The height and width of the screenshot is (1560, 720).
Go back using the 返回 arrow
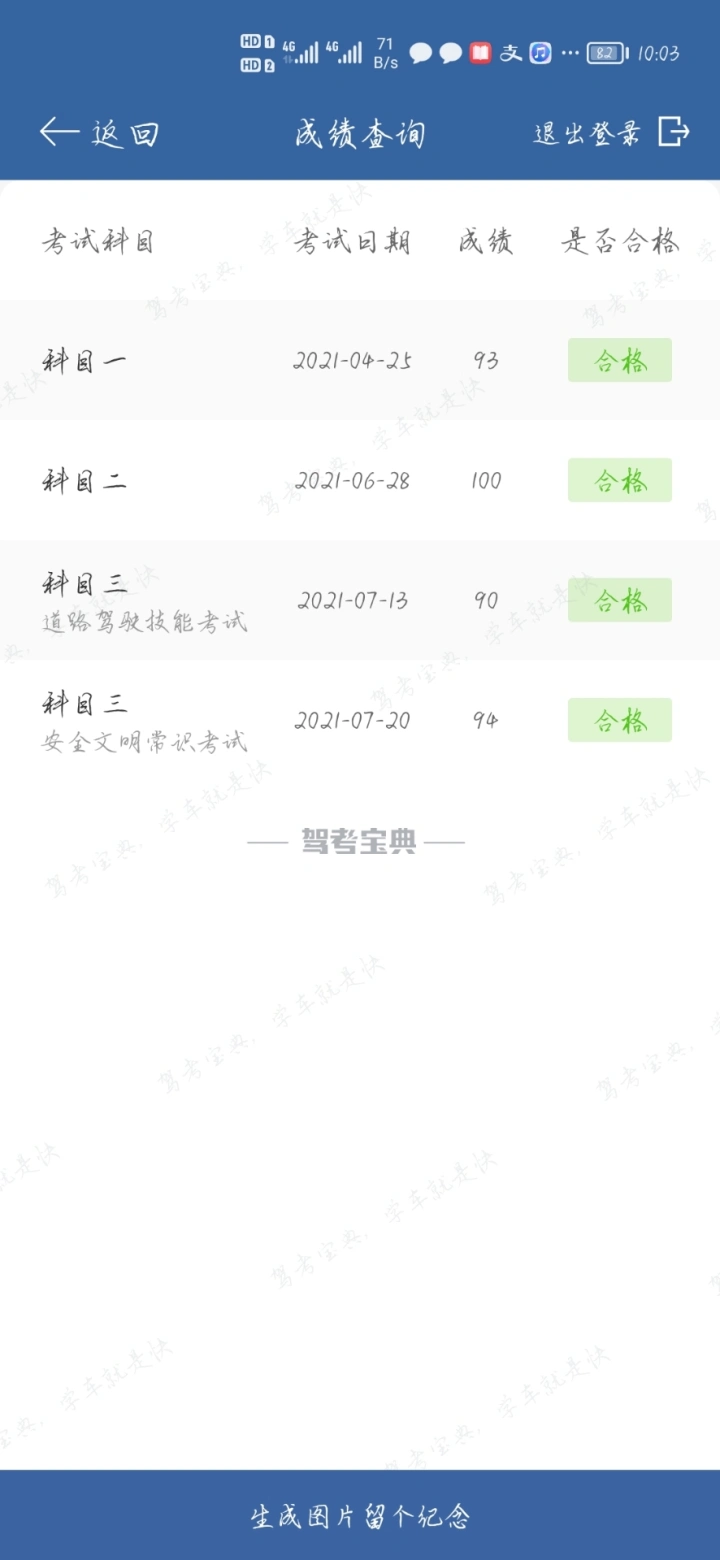99,133
